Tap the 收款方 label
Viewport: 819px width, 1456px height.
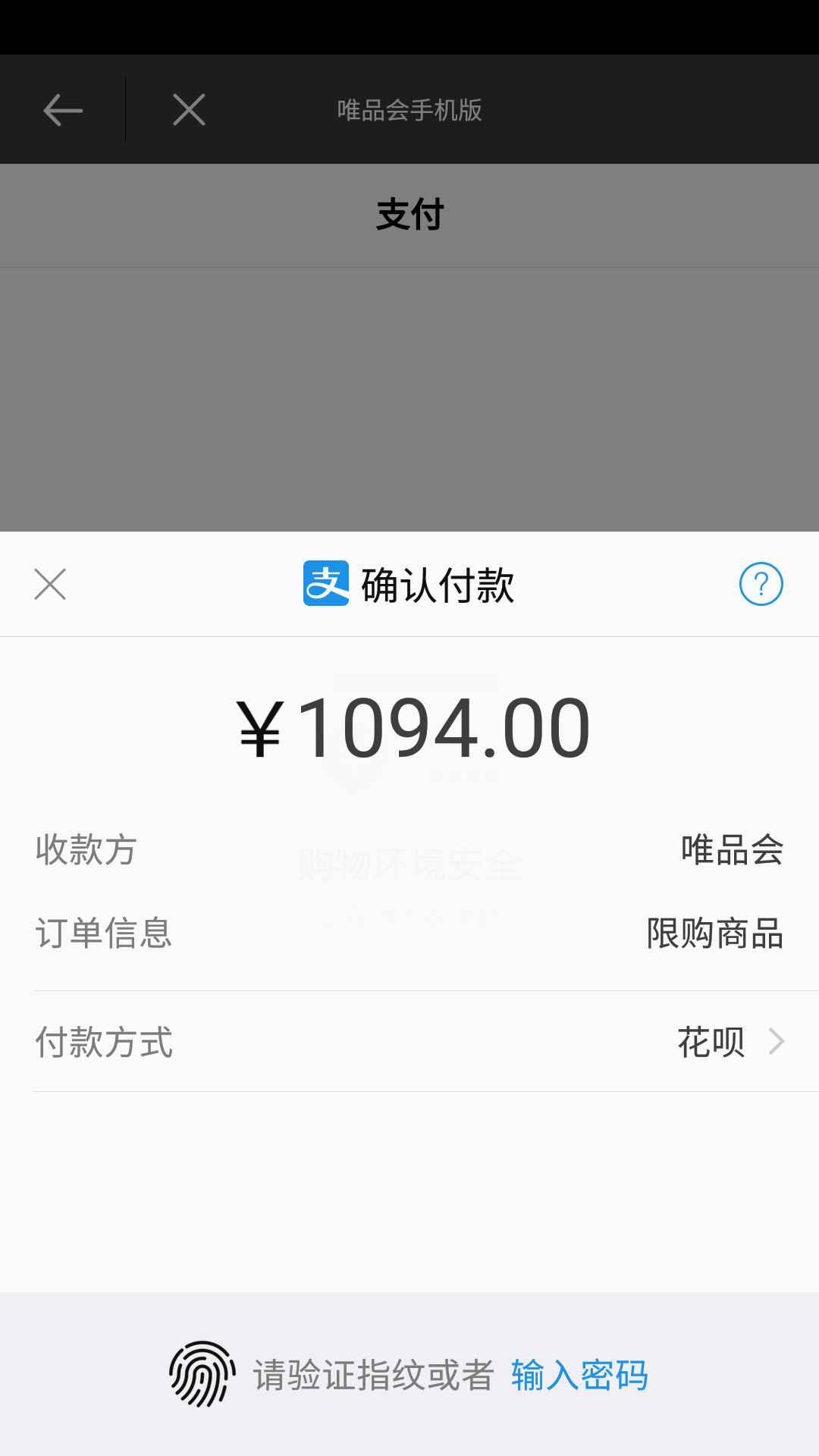pos(85,852)
